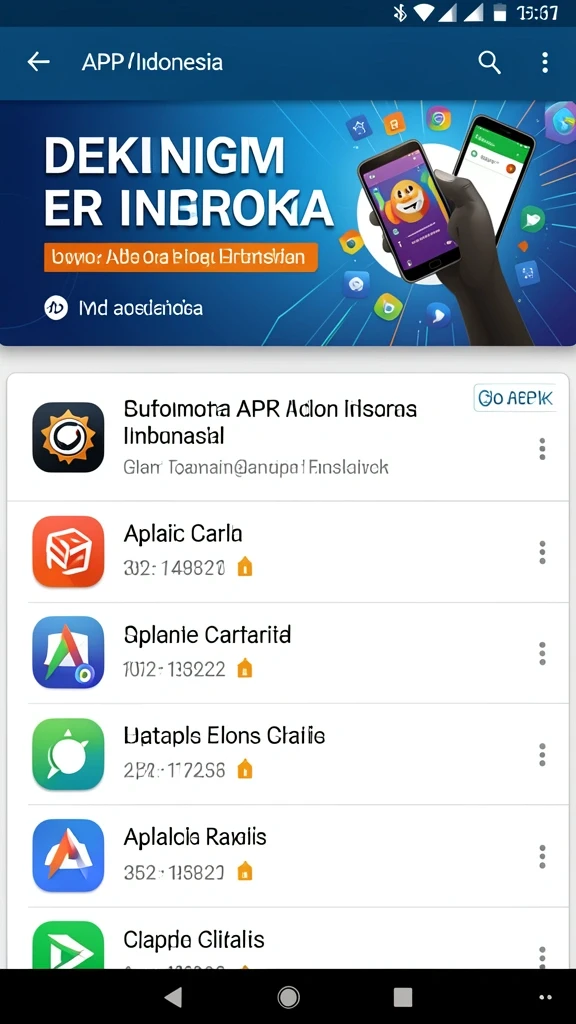
Task: Show more options for Aplaic Carla
Action: pyautogui.click(x=542, y=552)
